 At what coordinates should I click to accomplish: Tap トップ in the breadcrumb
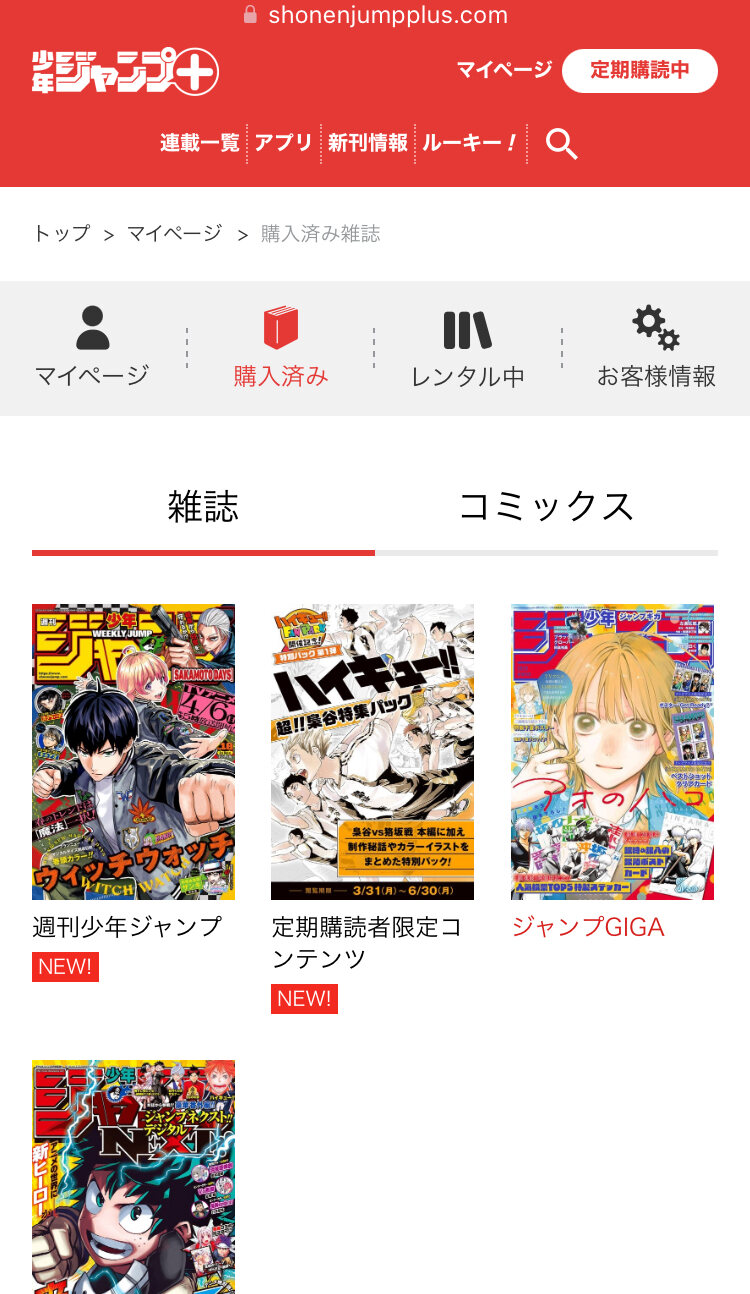(61, 234)
